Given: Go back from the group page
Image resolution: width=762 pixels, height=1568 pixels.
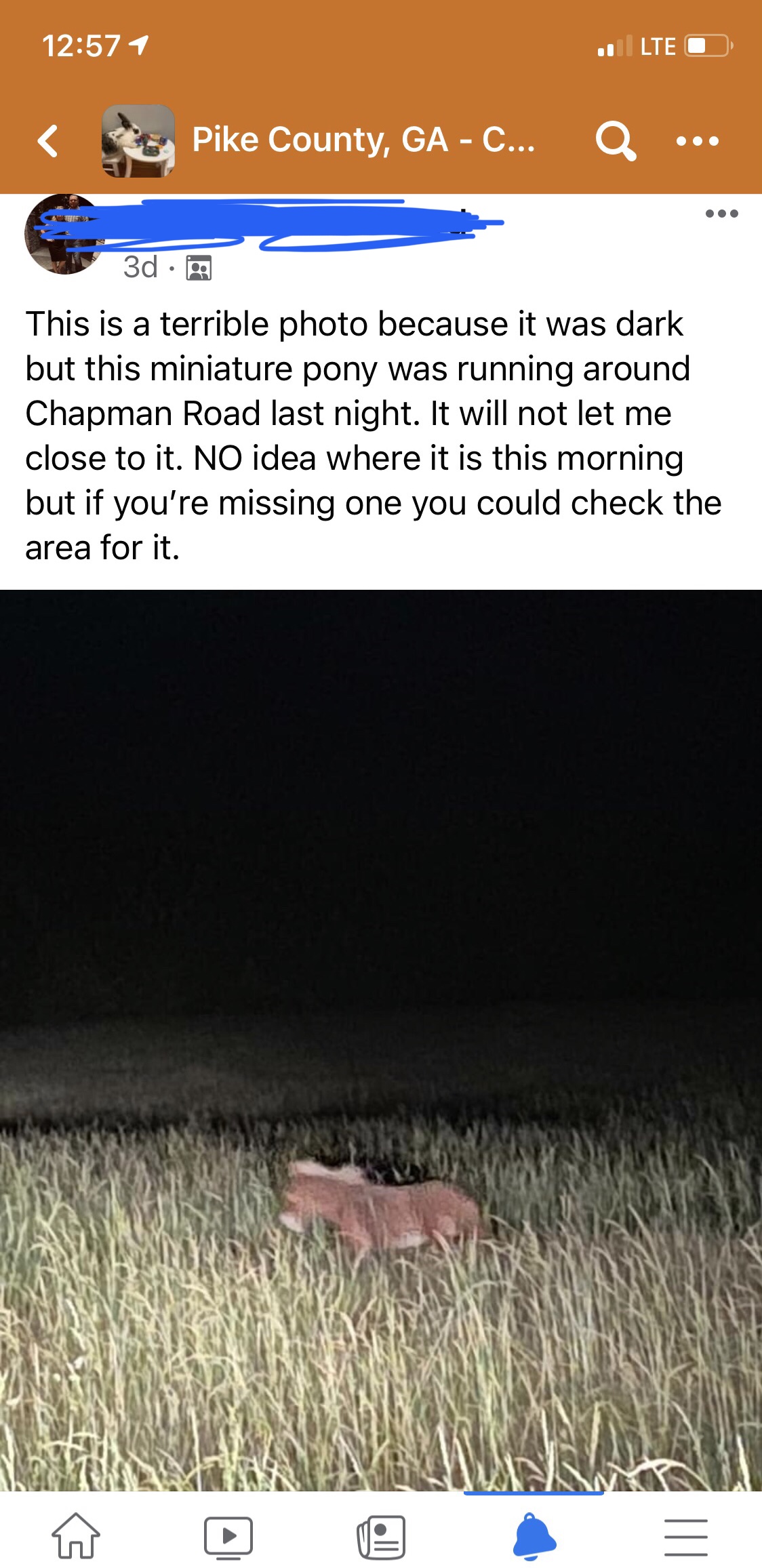Looking at the screenshot, I should click(x=48, y=141).
